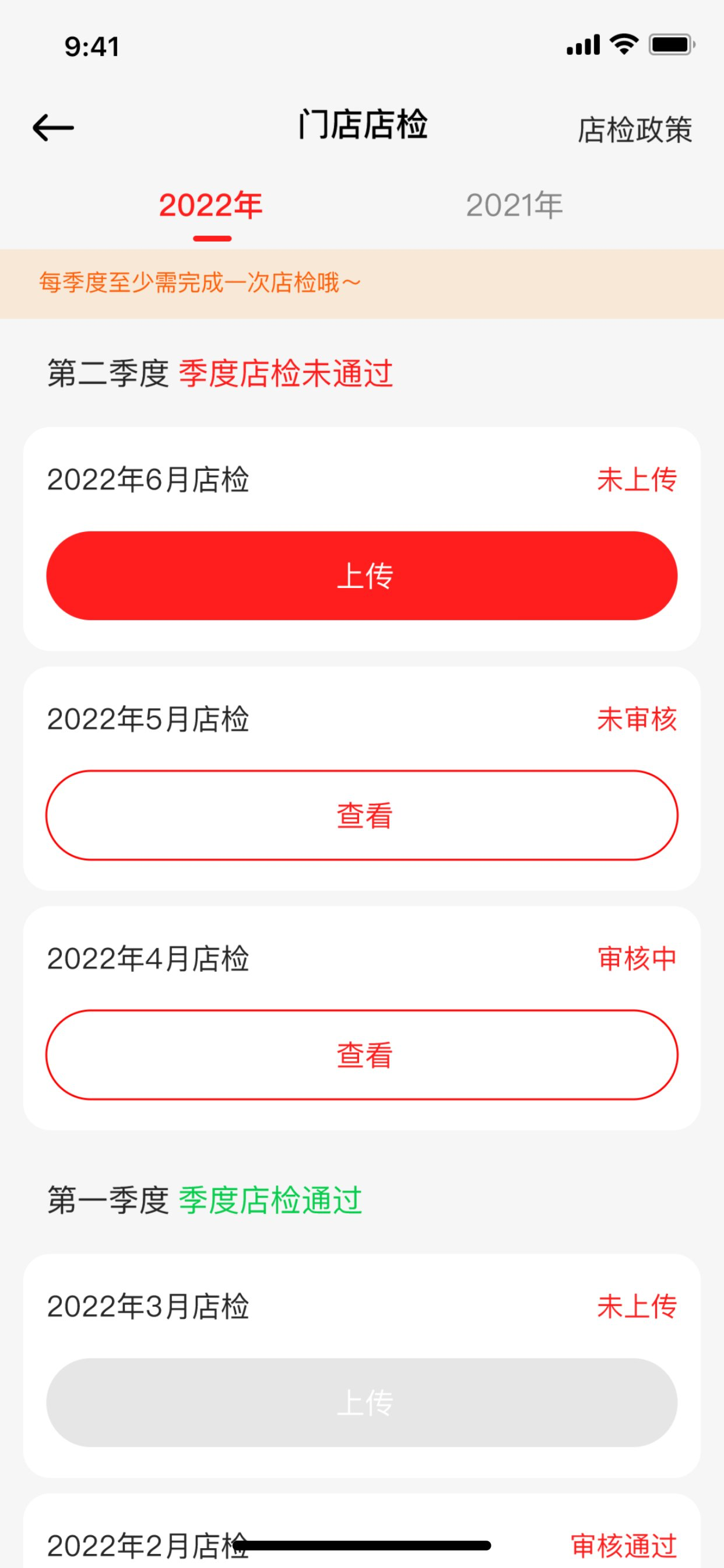Switch to the 2021年 tab

(514, 205)
